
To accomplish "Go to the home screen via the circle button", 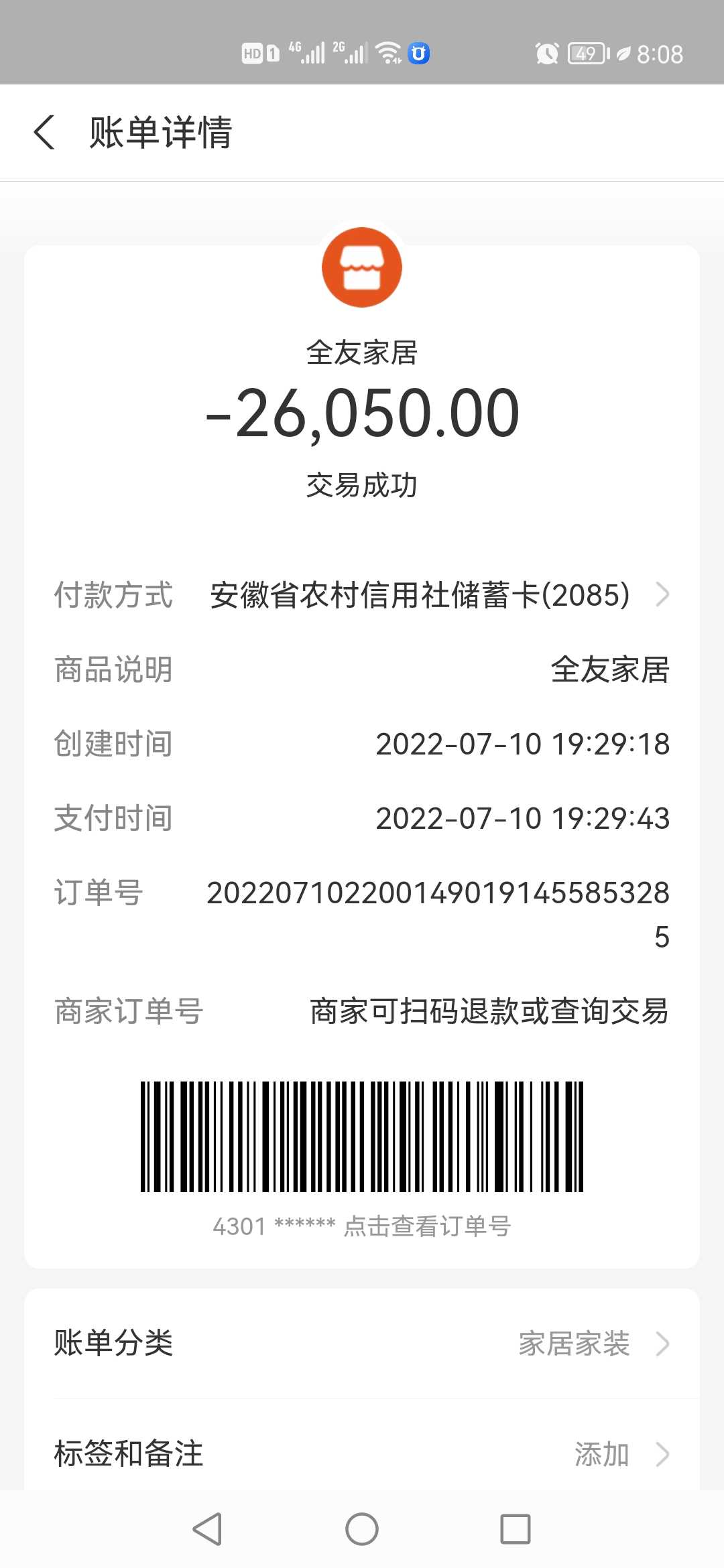I will click(362, 1529).
